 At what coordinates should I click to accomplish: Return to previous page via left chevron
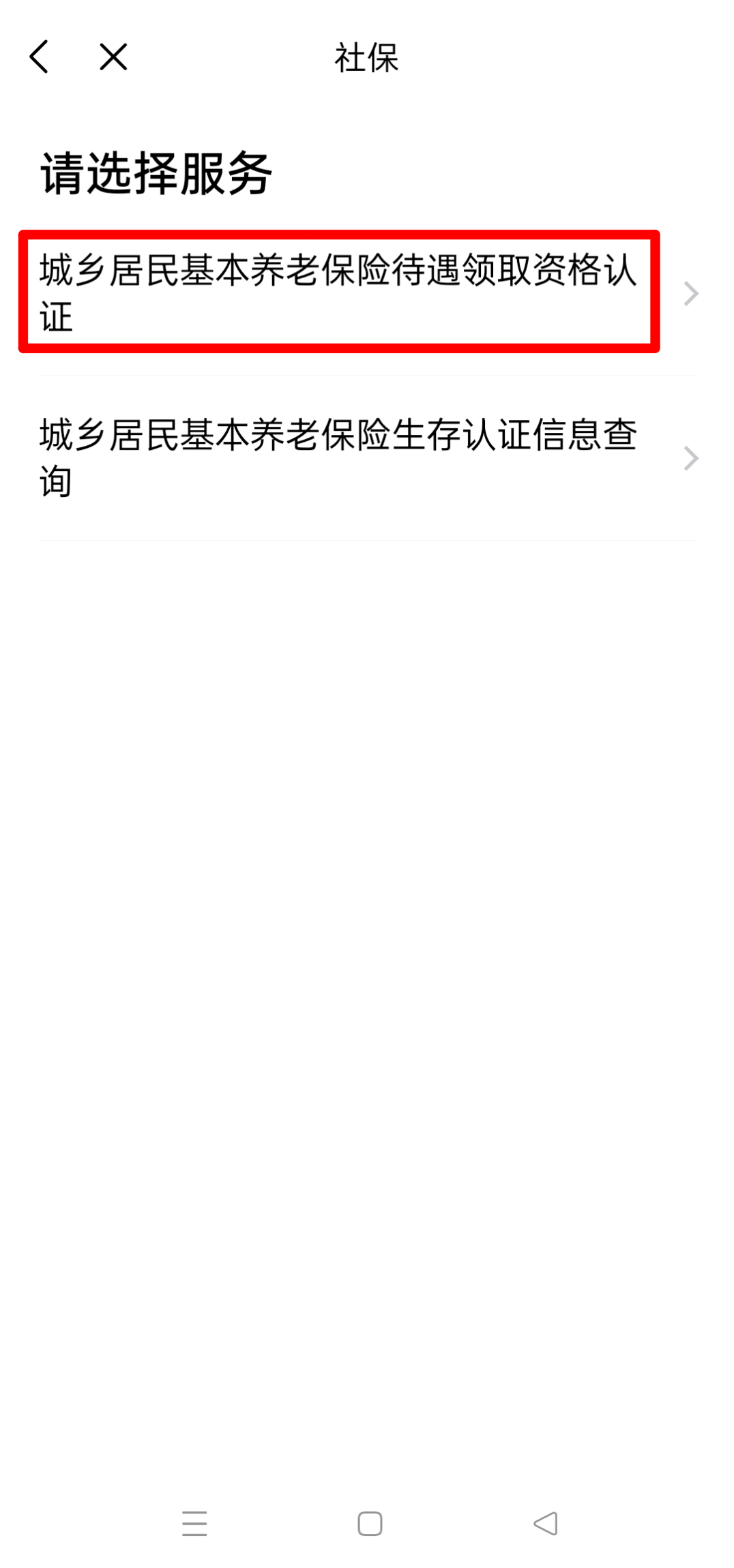tap(39, 58)
